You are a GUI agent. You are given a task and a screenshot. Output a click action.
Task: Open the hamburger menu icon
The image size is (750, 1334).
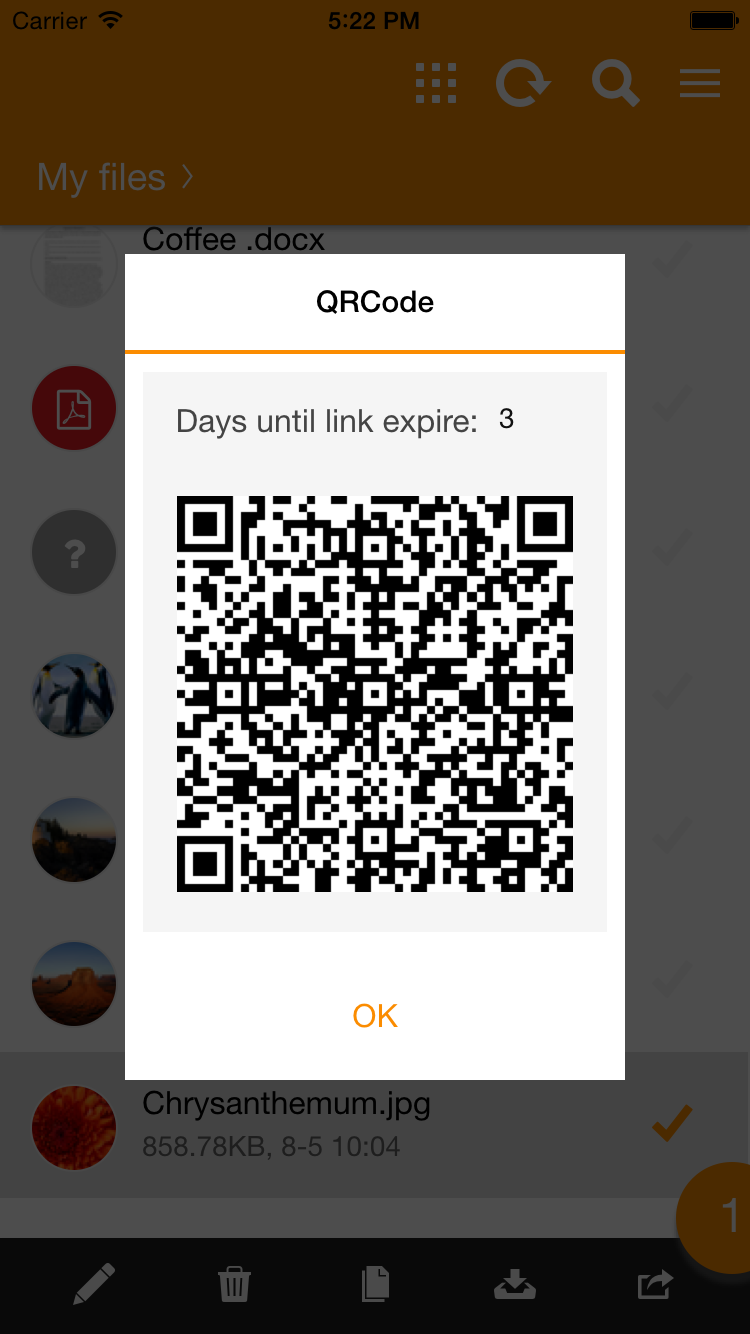699,84
